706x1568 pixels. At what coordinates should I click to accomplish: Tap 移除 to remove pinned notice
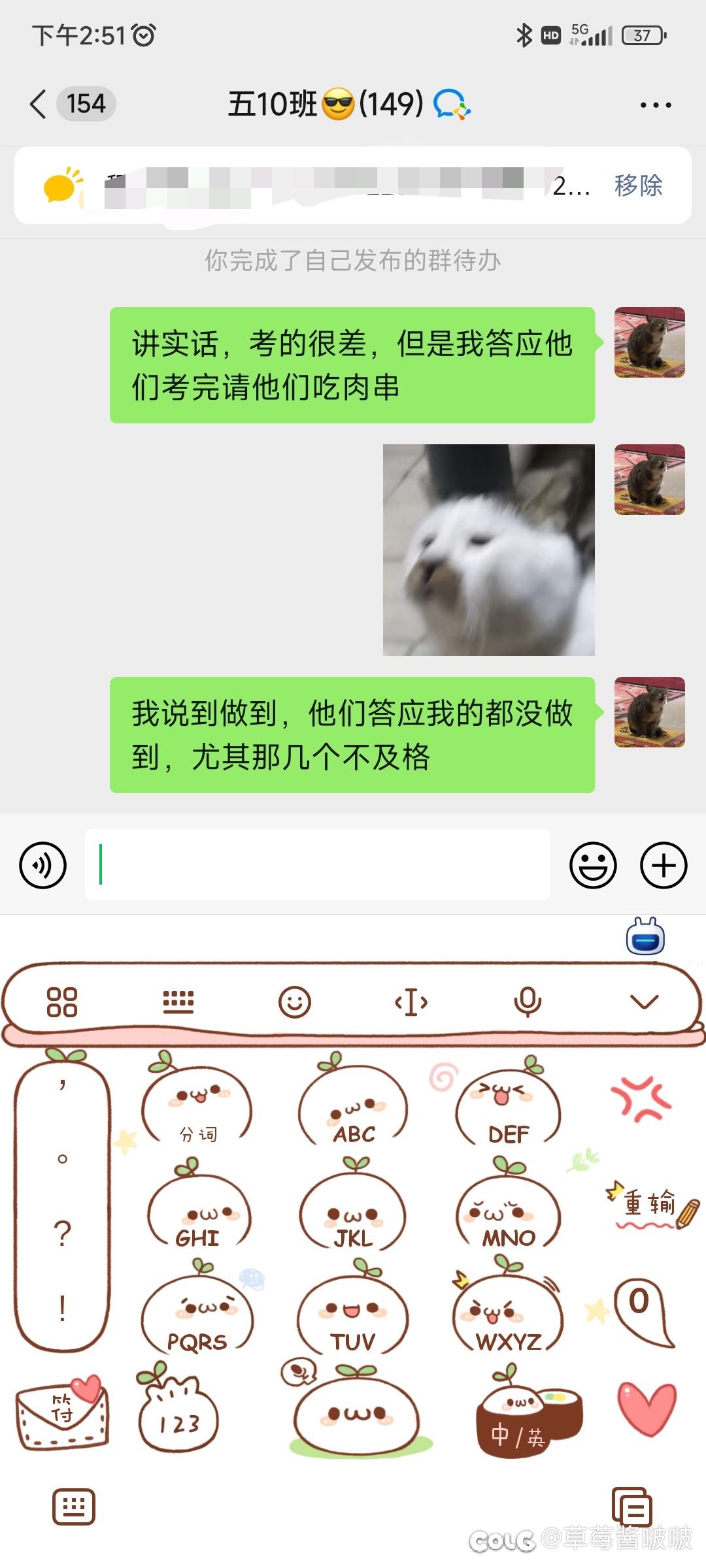coord(638,186)
